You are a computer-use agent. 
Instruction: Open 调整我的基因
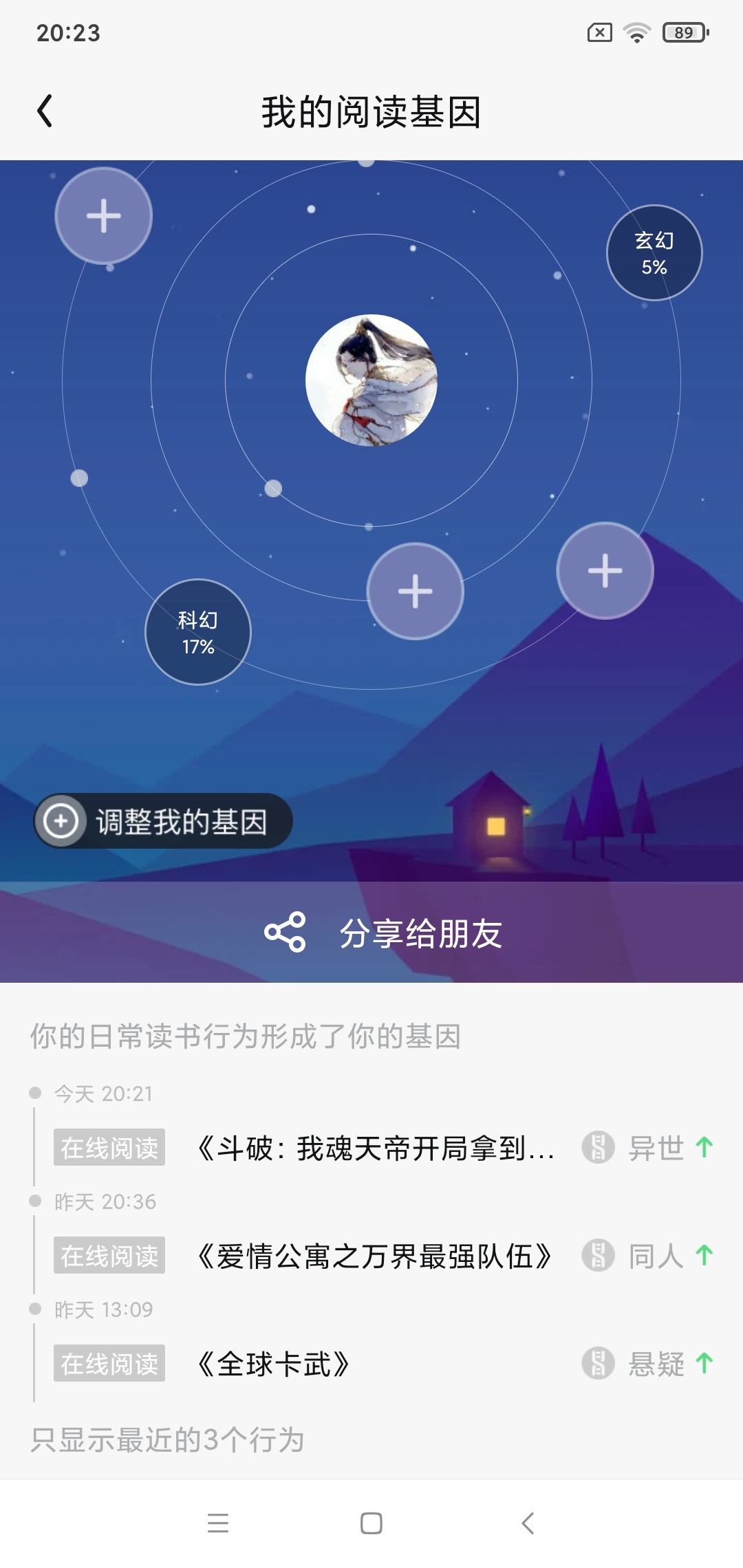tap(164, 821)
